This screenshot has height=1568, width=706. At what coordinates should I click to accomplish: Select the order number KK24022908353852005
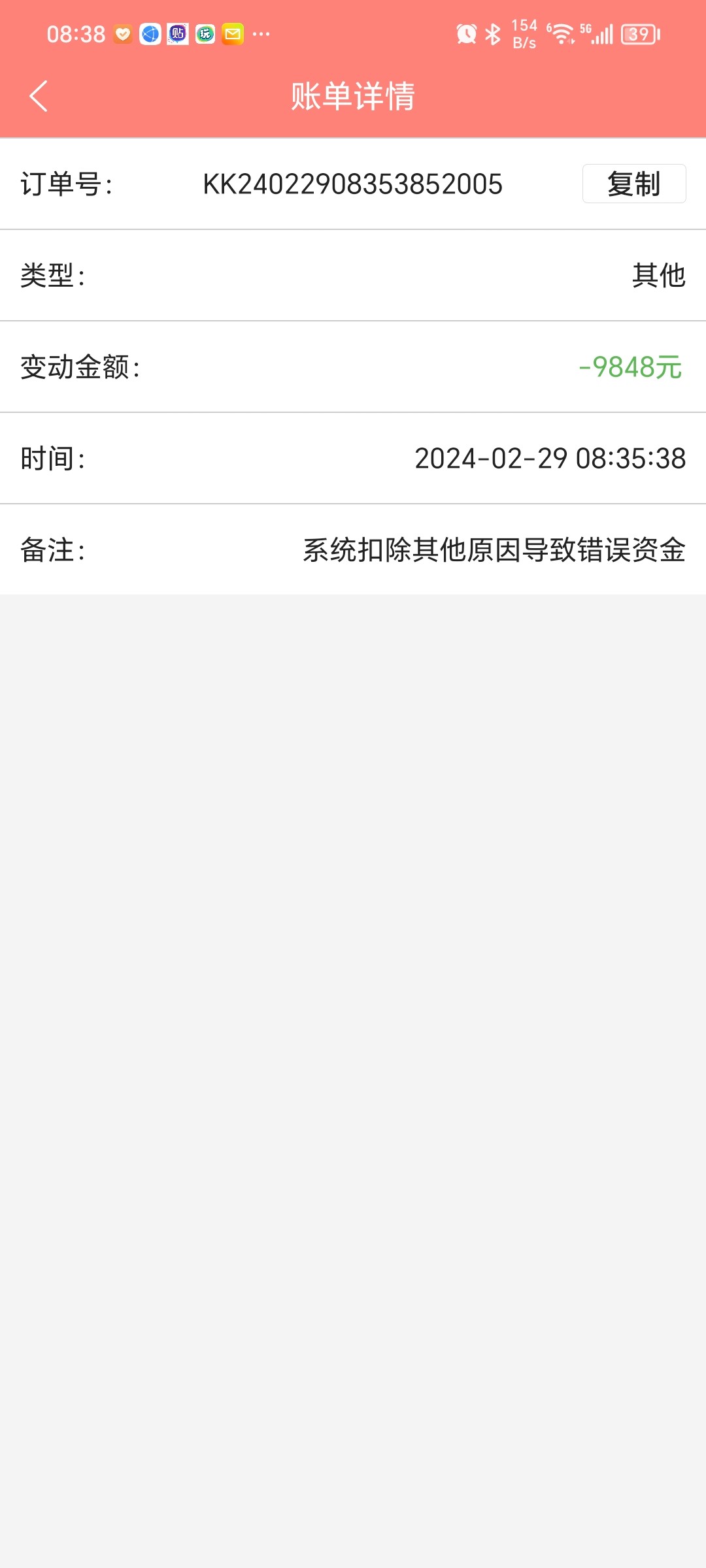[x=353, y=185]
